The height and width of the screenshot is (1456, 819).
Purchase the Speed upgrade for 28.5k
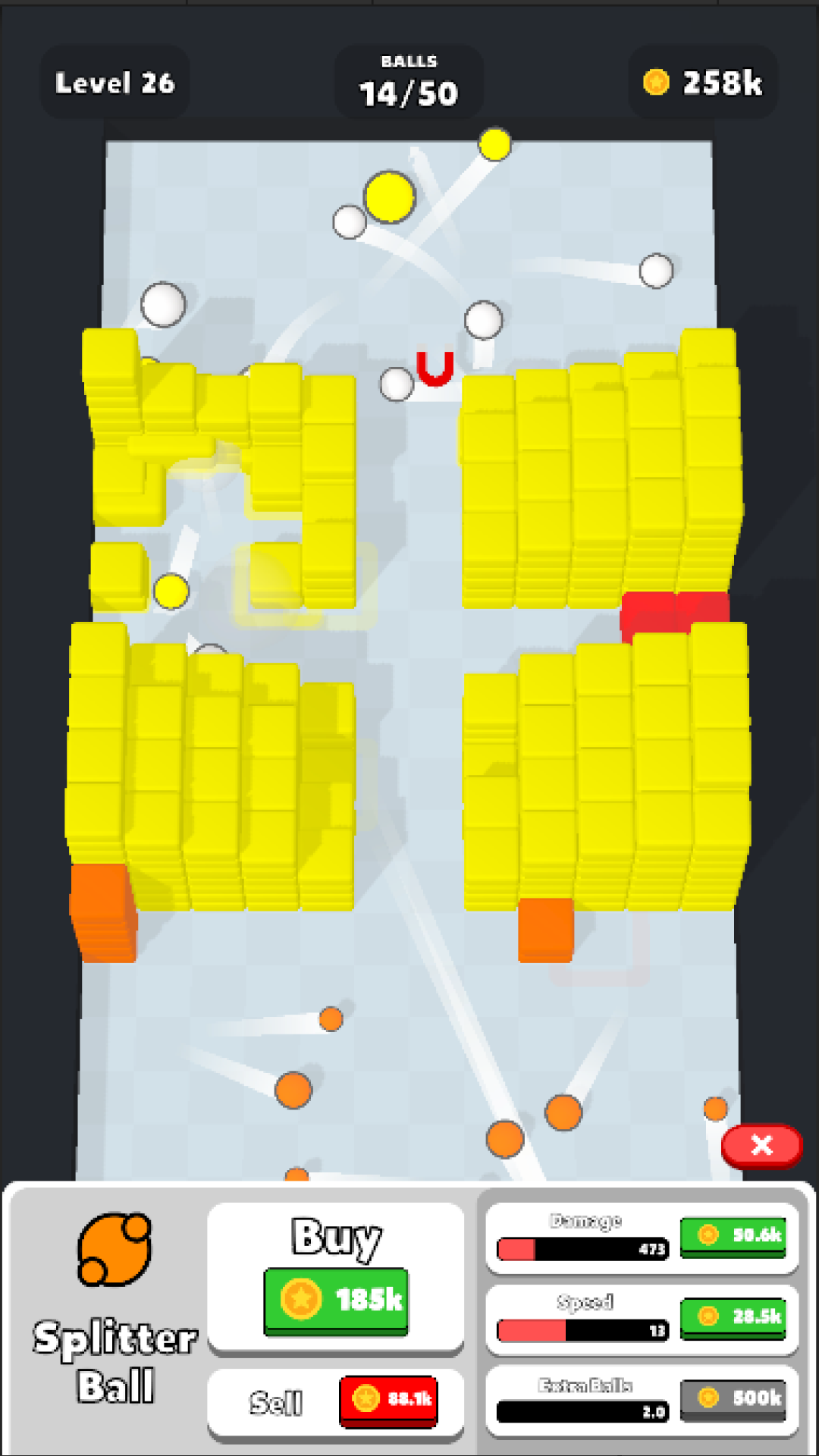733,1317
